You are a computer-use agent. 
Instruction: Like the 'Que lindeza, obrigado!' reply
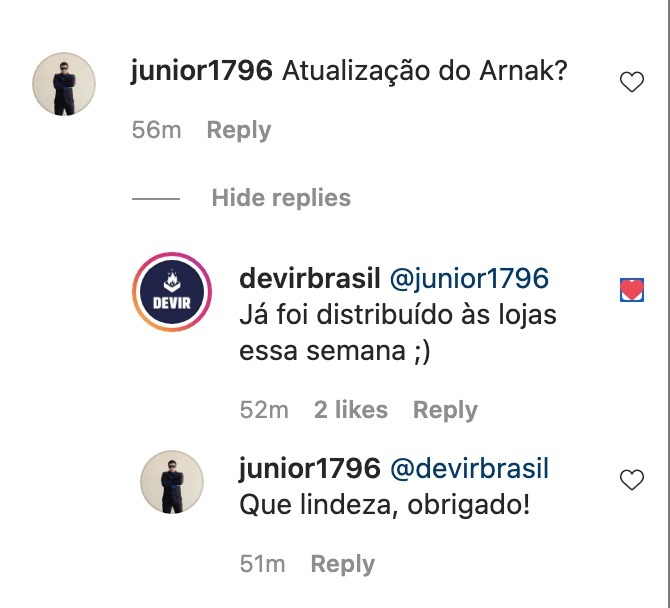[x=632, y=480]
